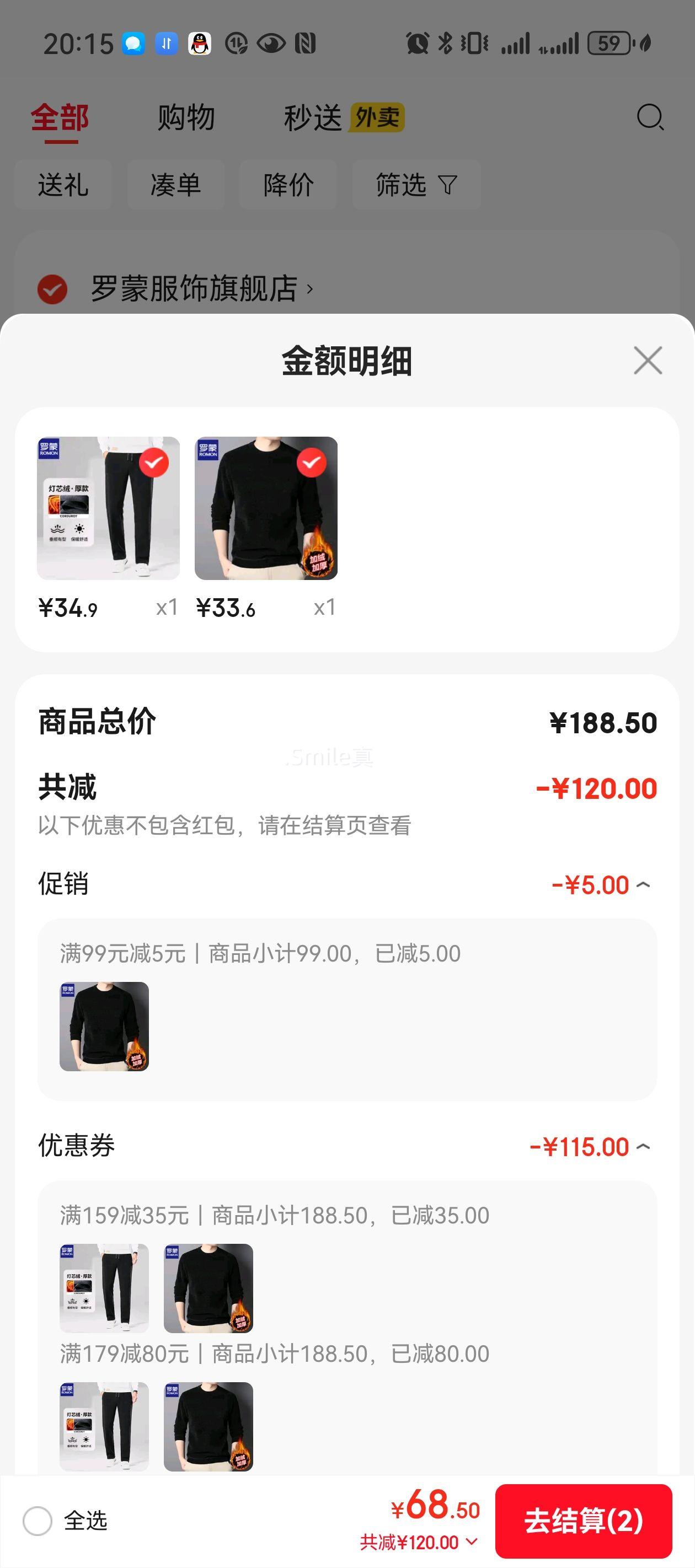The height and width of the screenshot is (1568, 695).
Task: Uncheck the ¥33.6 black sweater item
Action: pyautogui.click(x=311, y=463)
